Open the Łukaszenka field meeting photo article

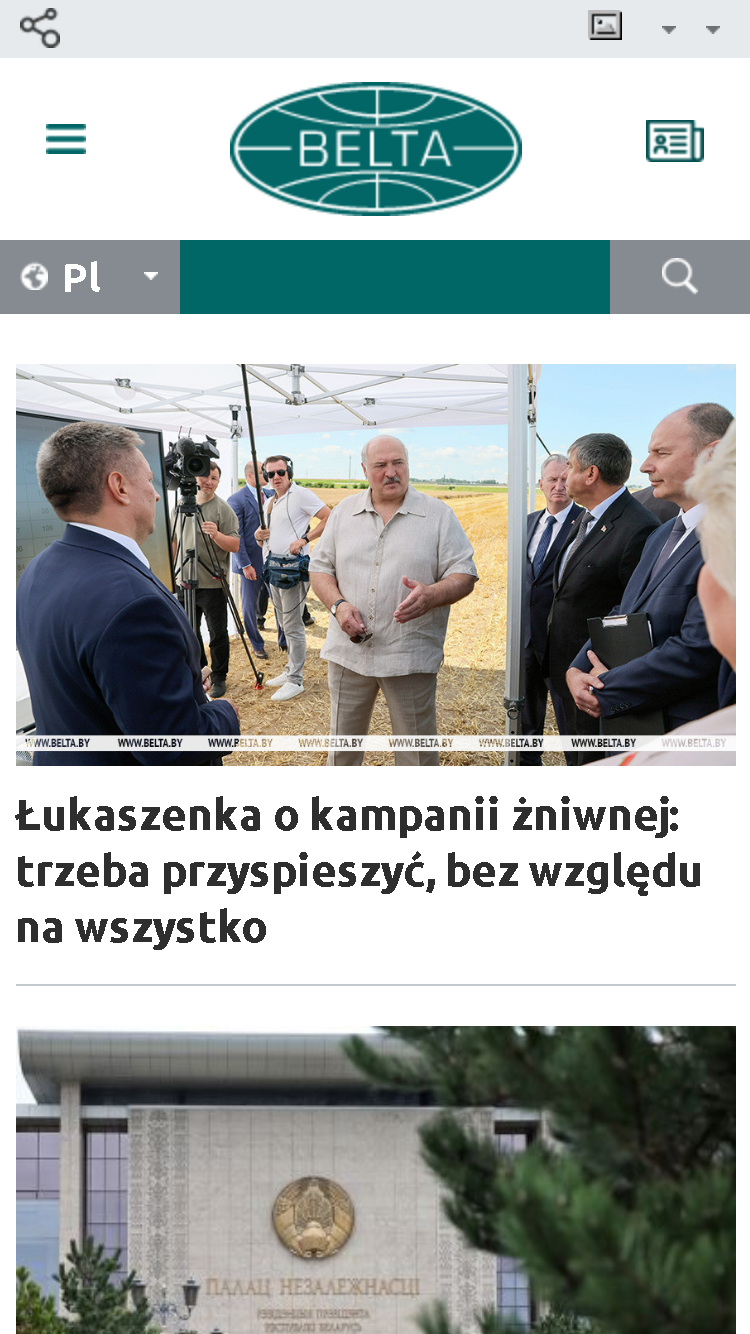tap(376, 565)
